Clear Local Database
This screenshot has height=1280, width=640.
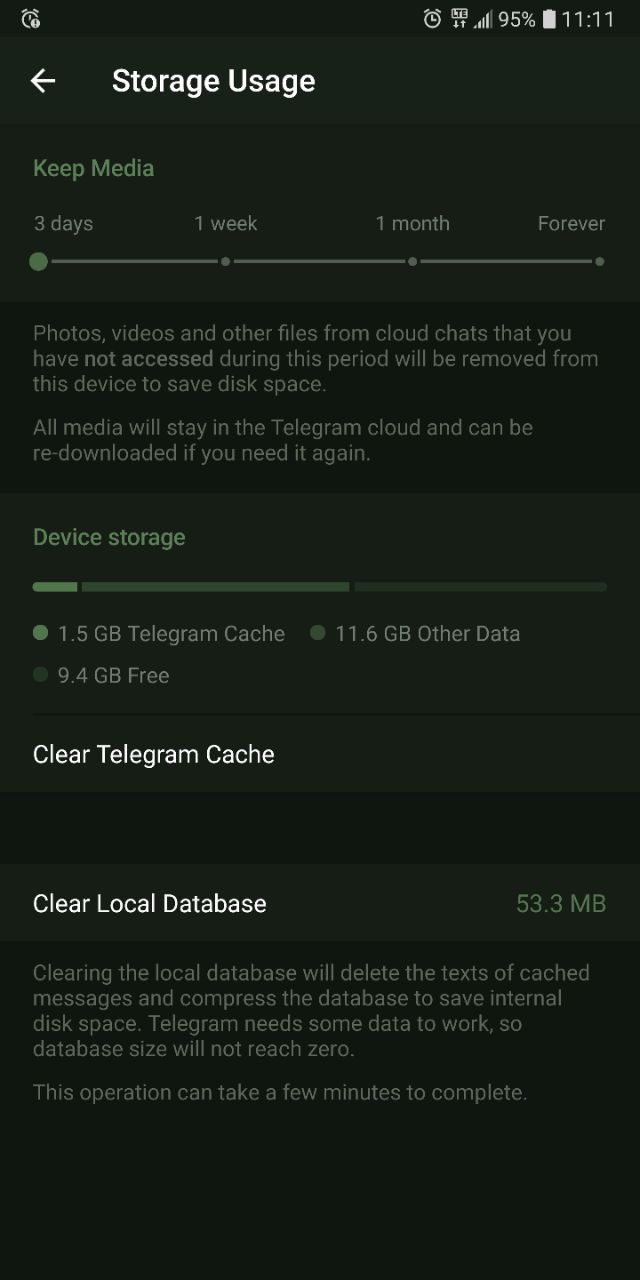pos(150,903)
